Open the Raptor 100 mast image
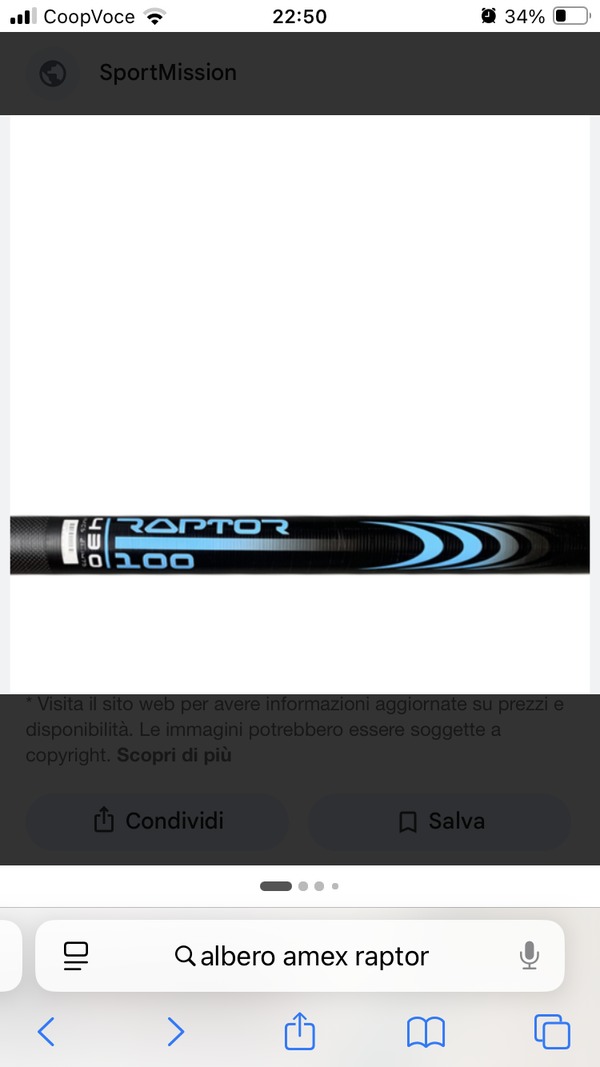 coord(299,544)
